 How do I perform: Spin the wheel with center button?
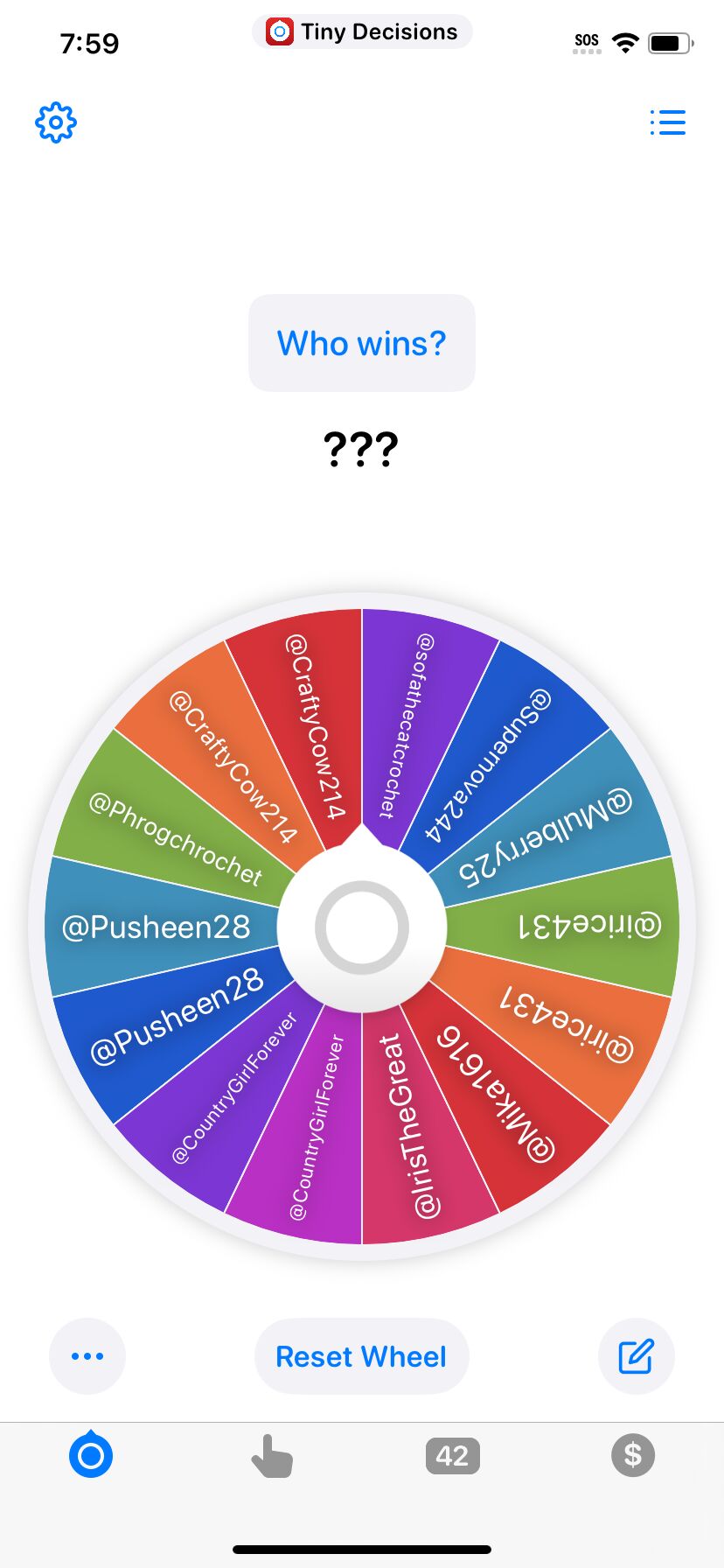[x=362, y=927]
